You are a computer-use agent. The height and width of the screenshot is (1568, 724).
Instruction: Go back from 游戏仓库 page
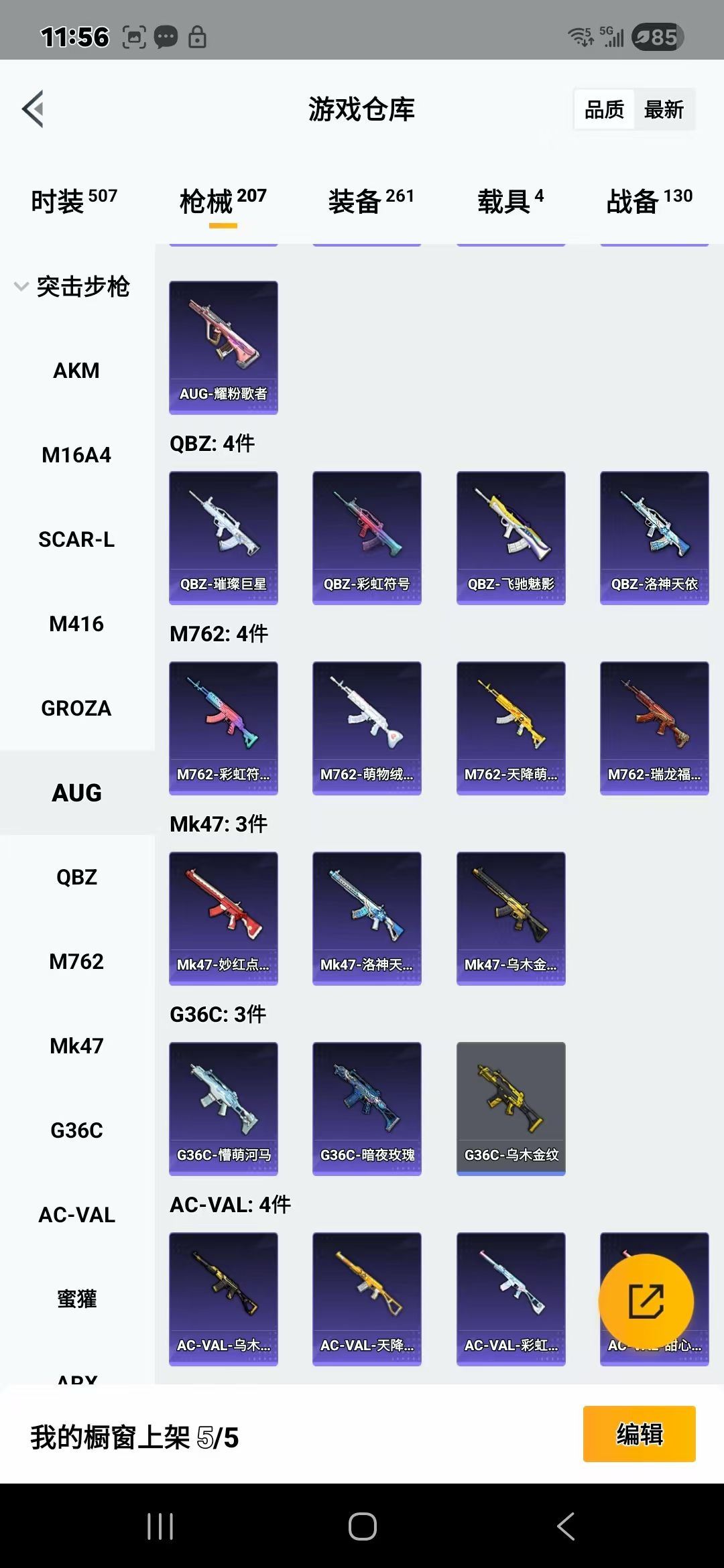point(34,109)
